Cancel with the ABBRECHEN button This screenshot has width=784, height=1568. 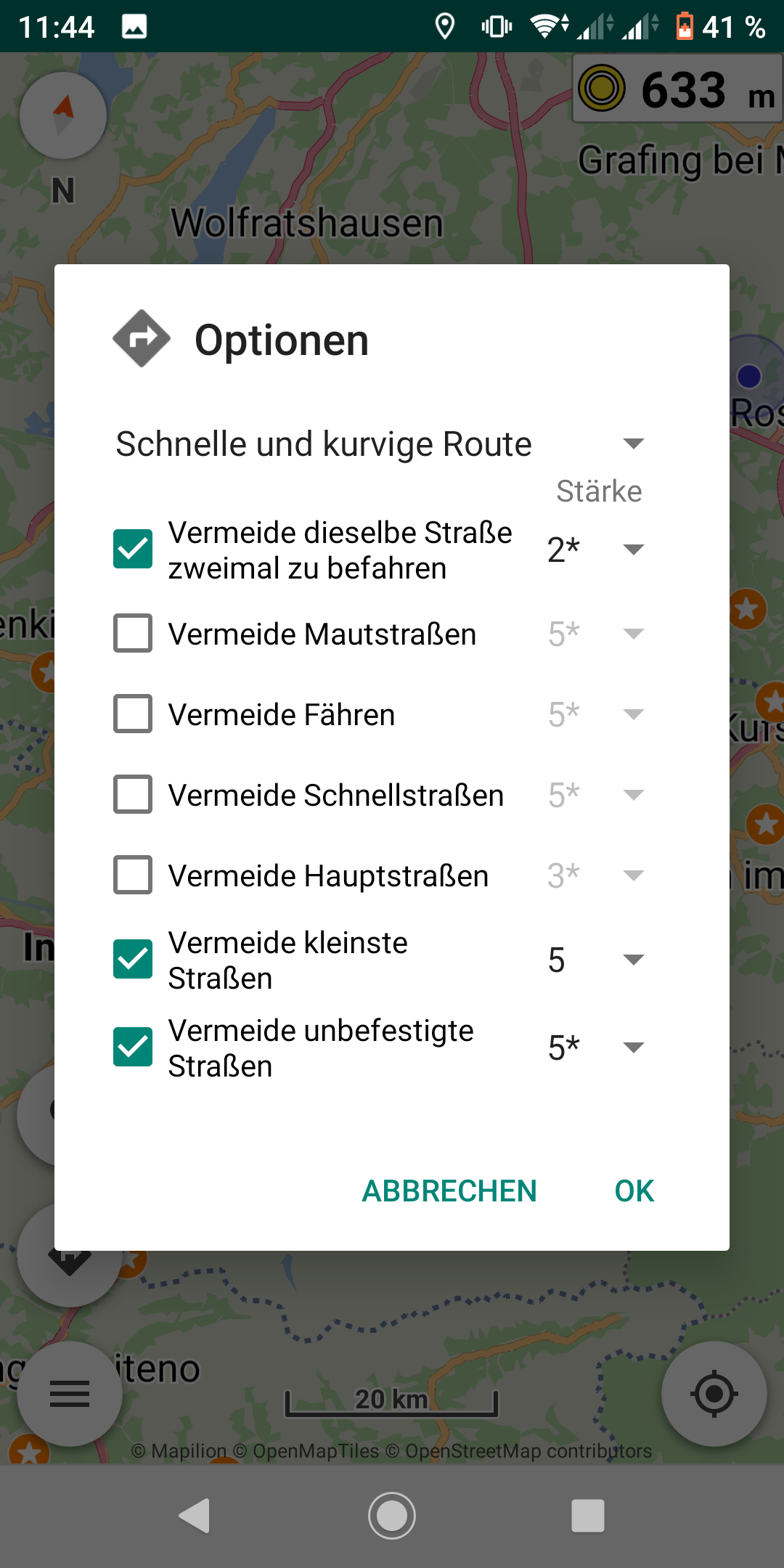(449, 1191)
